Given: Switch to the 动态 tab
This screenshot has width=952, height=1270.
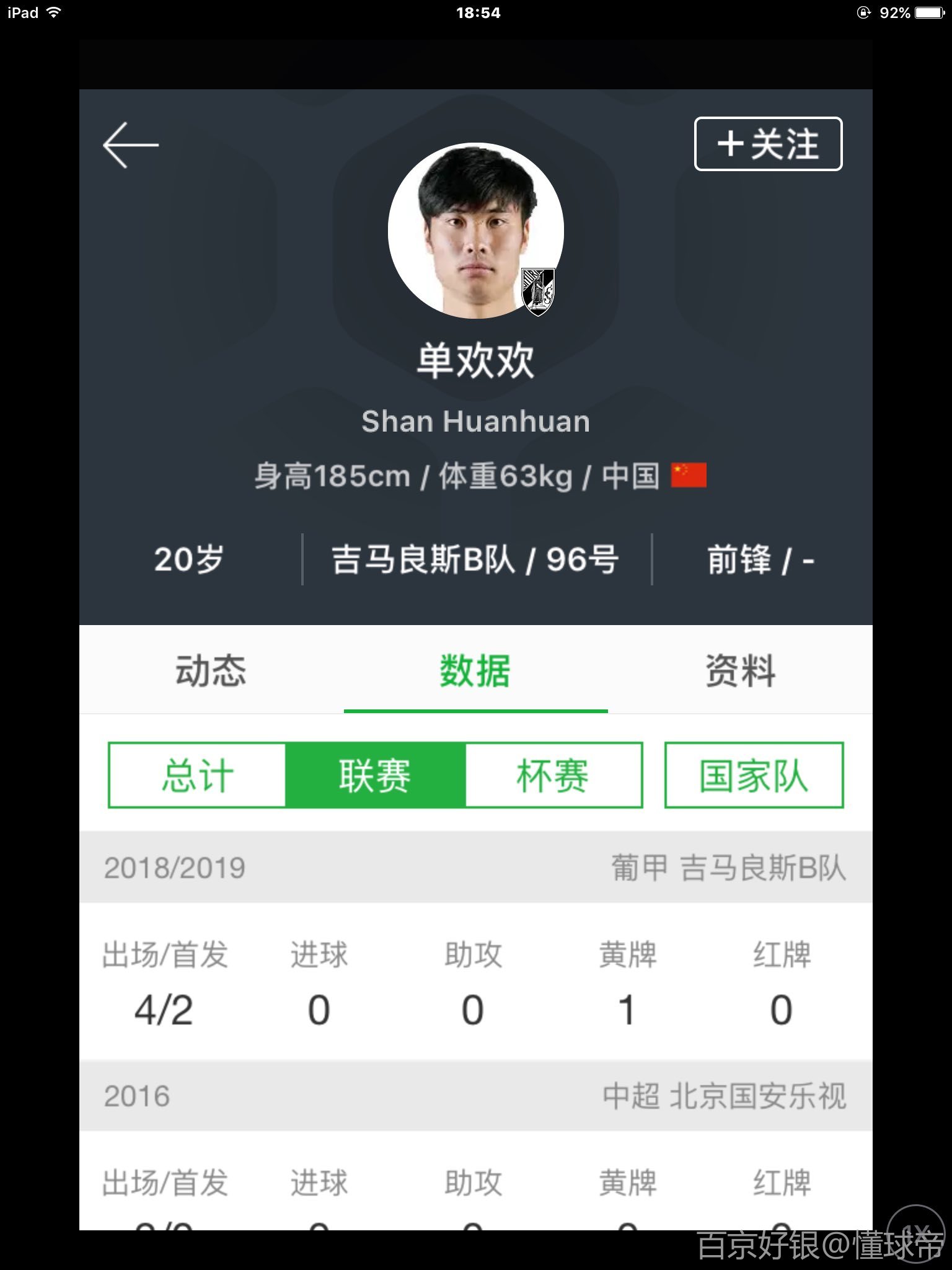Looking at the screenshot, I should point(211,670).
